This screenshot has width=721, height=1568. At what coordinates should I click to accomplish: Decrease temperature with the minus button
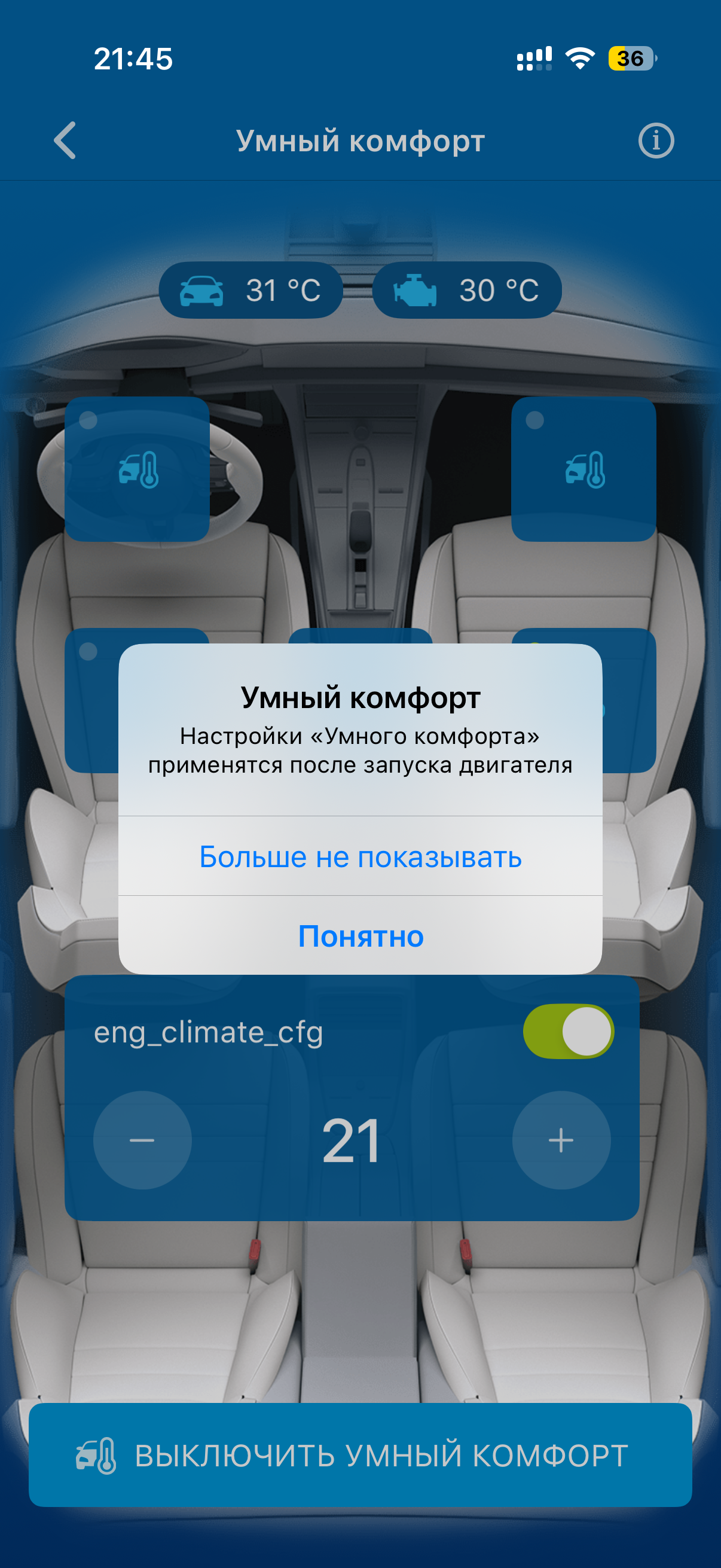(142, 1140)
